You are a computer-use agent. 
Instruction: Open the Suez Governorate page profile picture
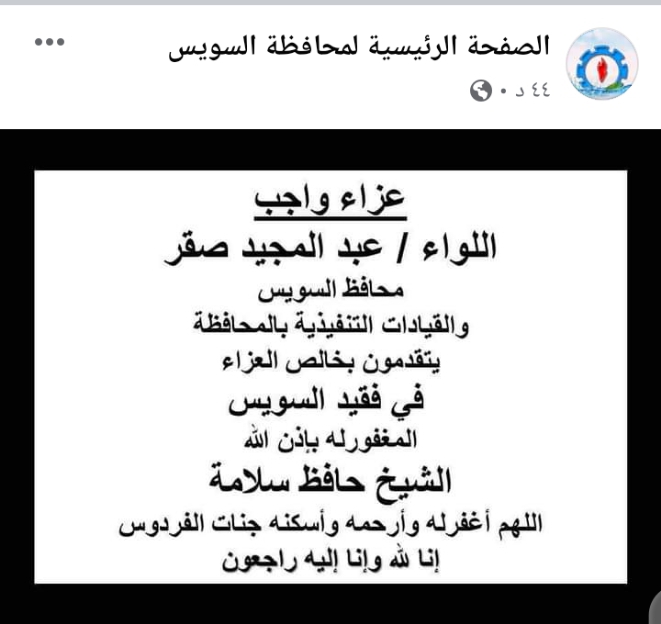[x=602, y=69]
